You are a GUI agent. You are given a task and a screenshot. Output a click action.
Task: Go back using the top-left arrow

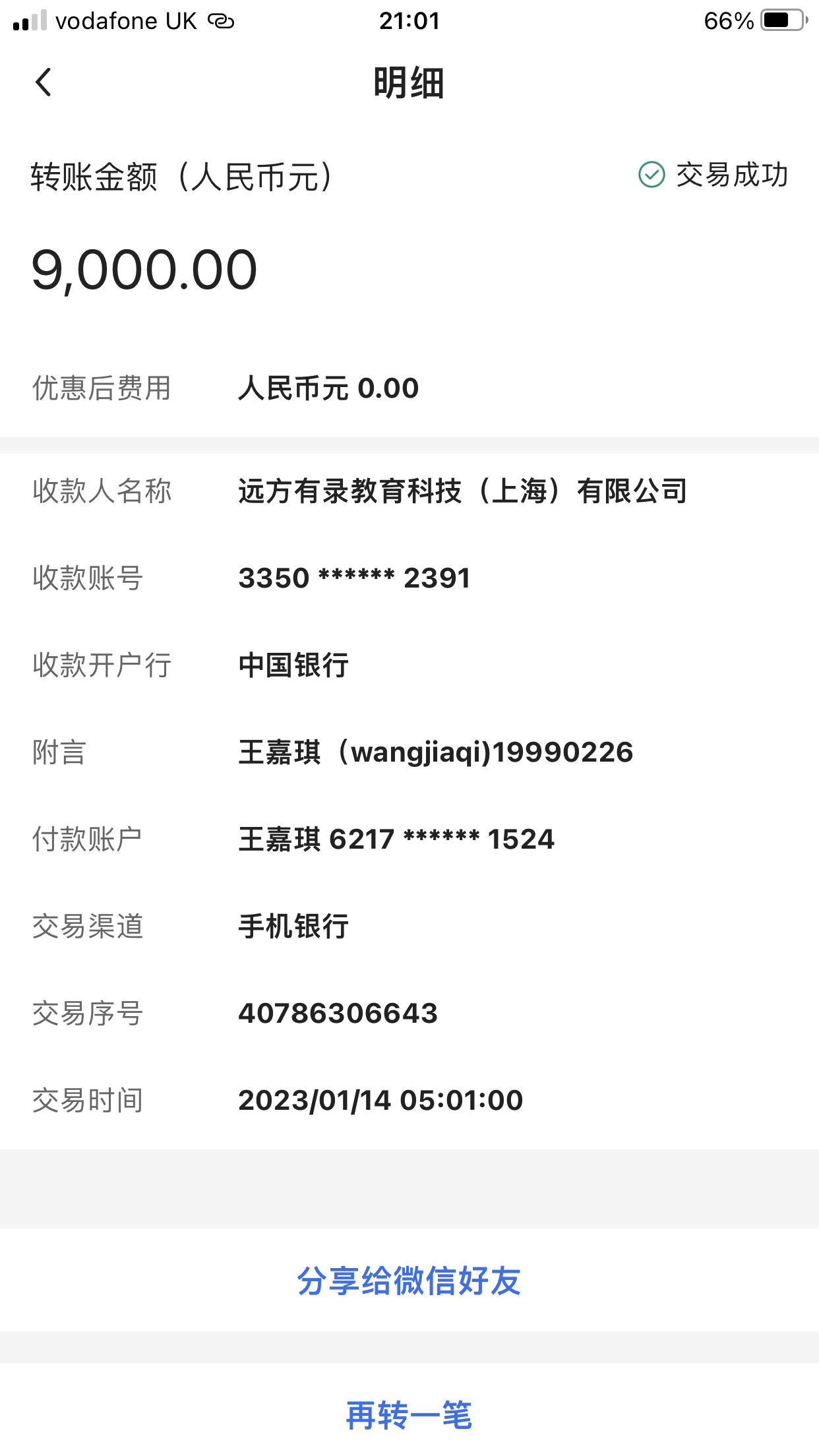pyautogui.click(x=44, y=83)
